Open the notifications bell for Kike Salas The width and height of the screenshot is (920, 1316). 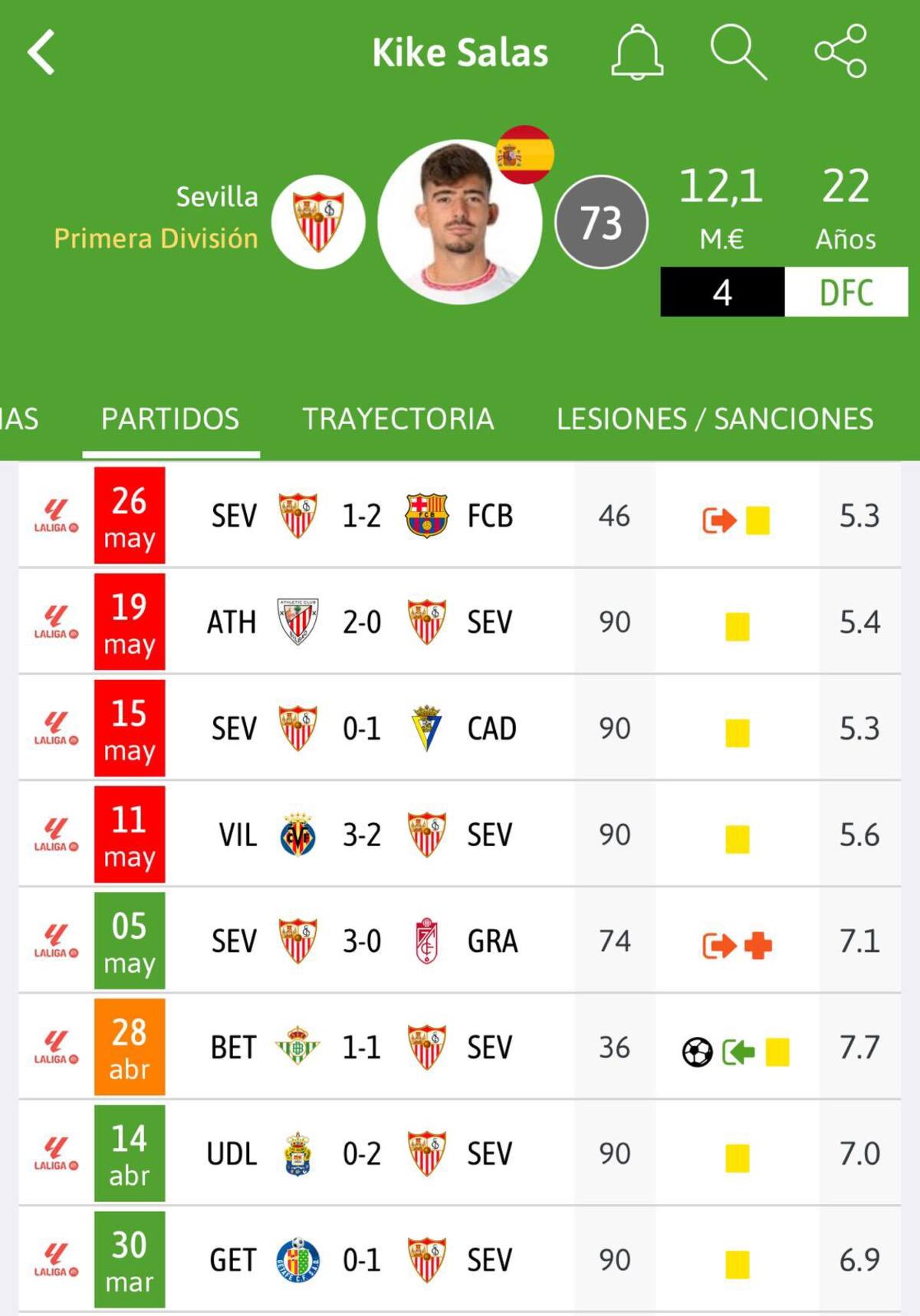tap(636, 52)
